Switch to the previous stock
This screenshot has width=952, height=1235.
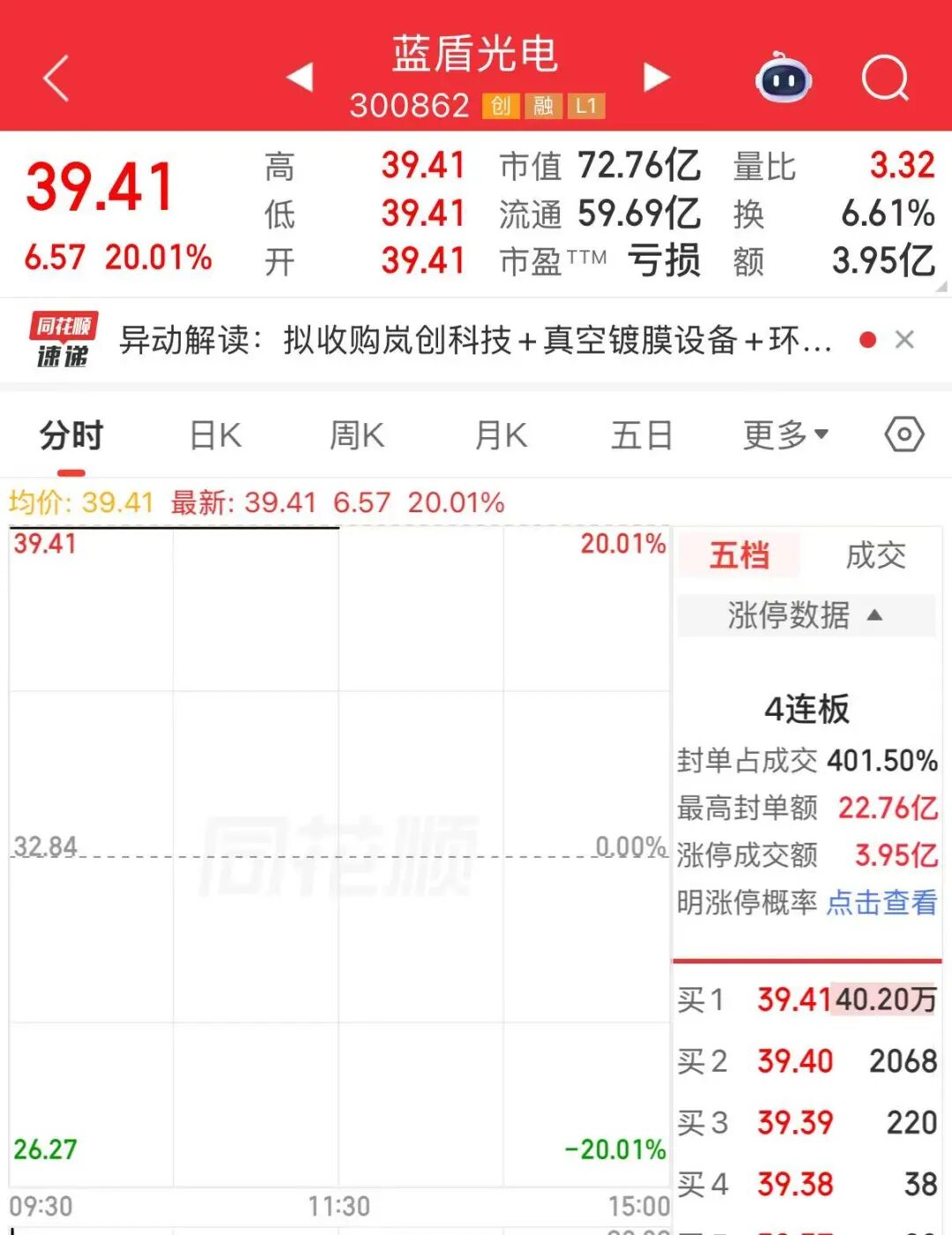pos(301,78)
